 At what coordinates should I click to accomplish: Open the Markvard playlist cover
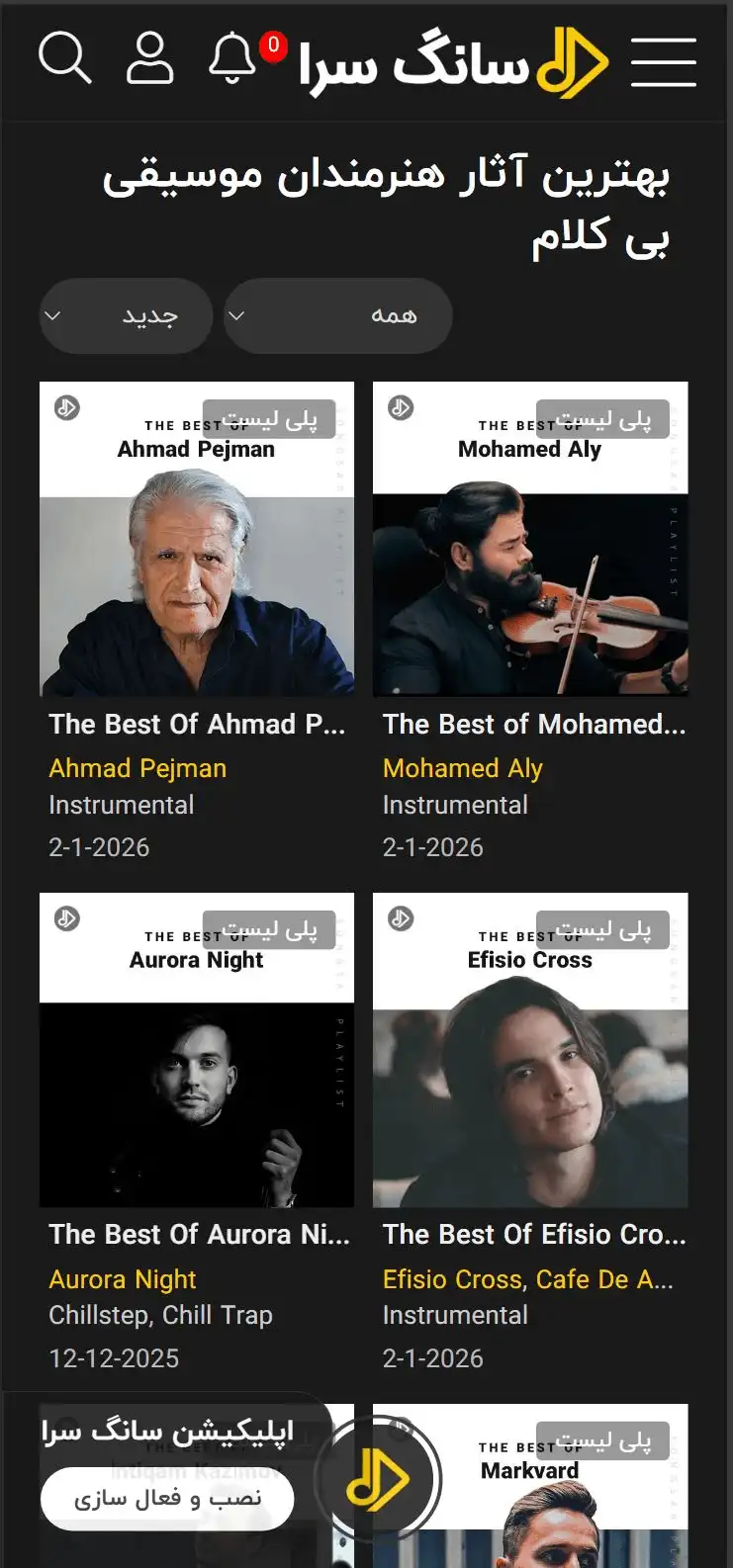530,1485
